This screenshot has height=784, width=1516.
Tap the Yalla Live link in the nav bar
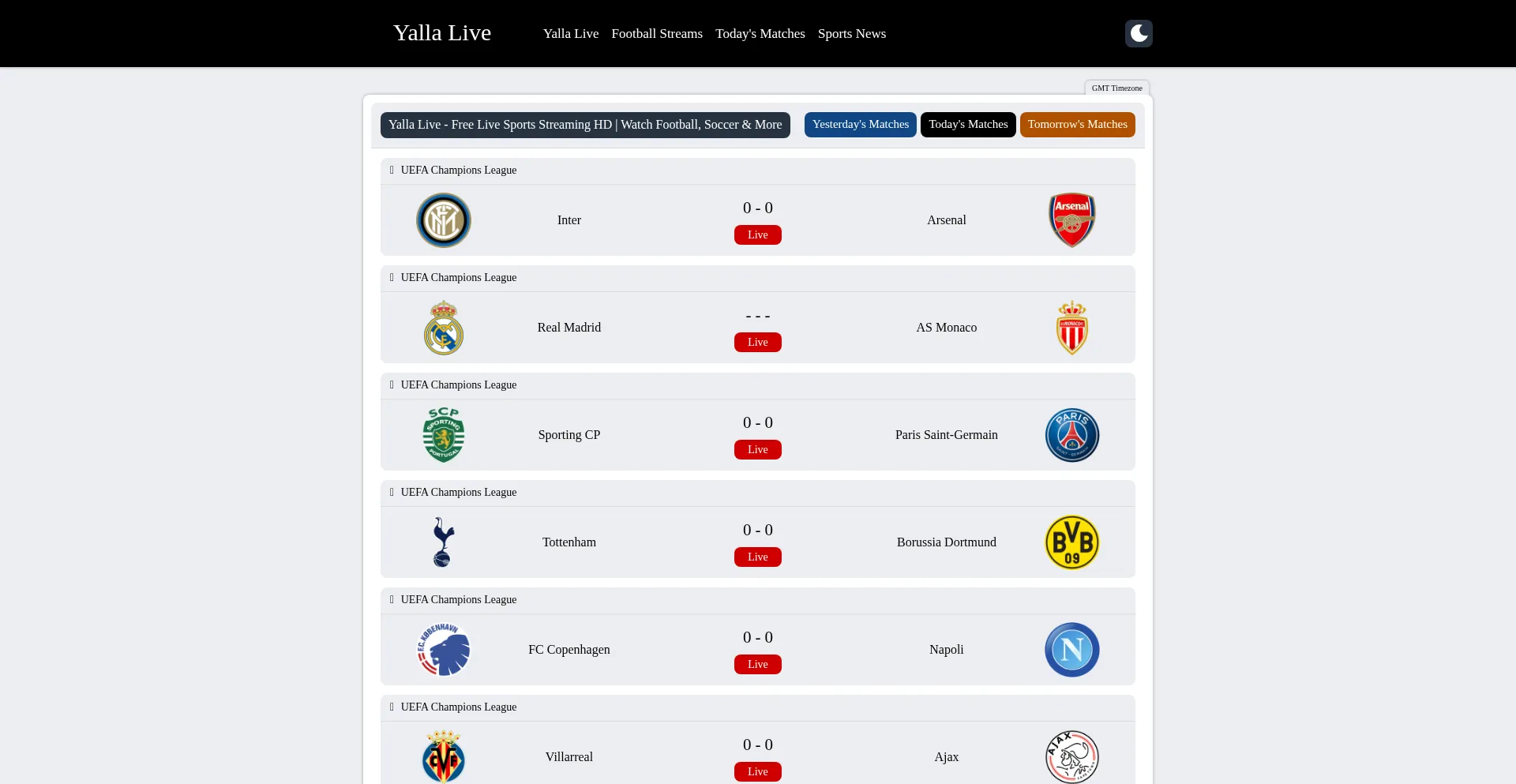tap(570, 33)
